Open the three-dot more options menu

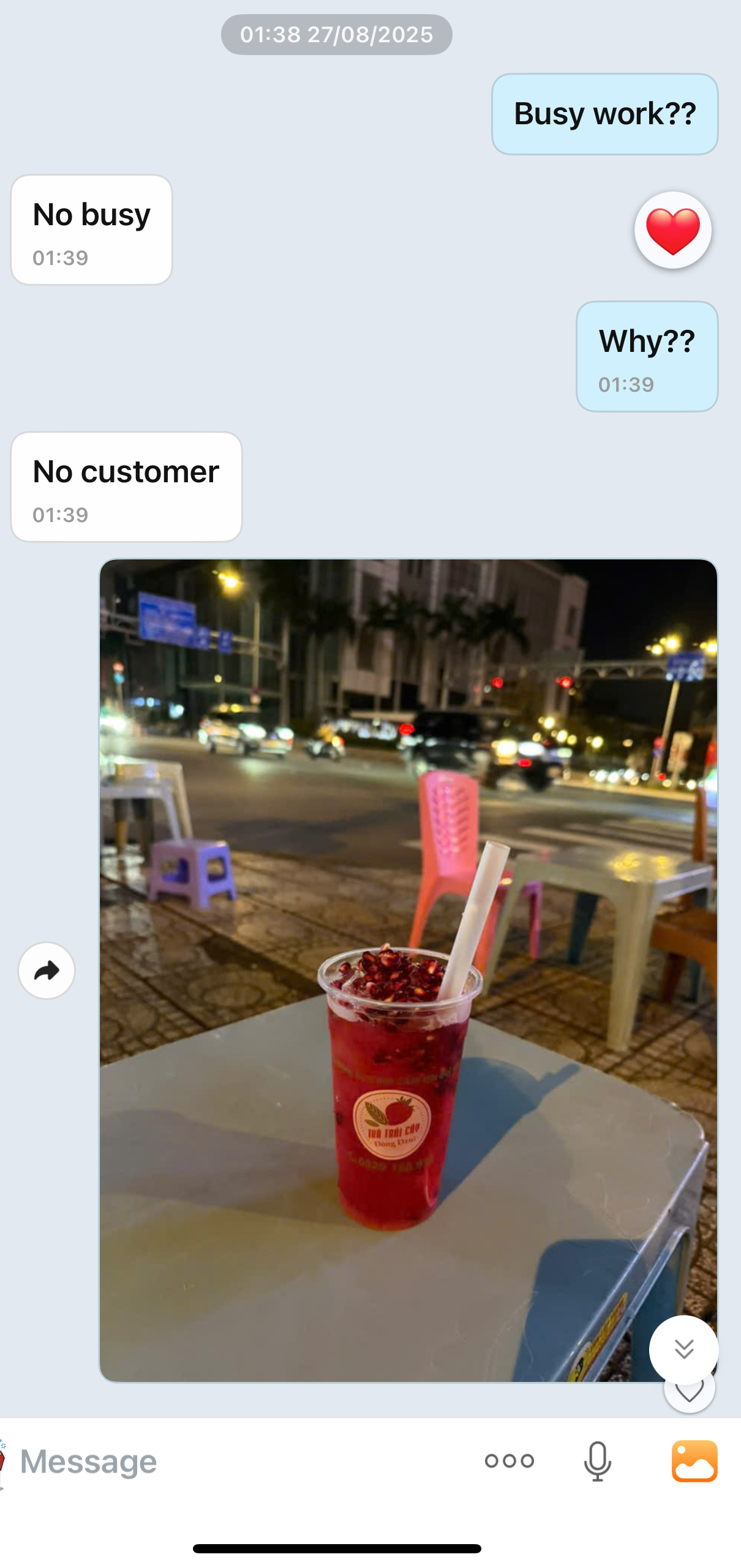[x=509, y=1462]
